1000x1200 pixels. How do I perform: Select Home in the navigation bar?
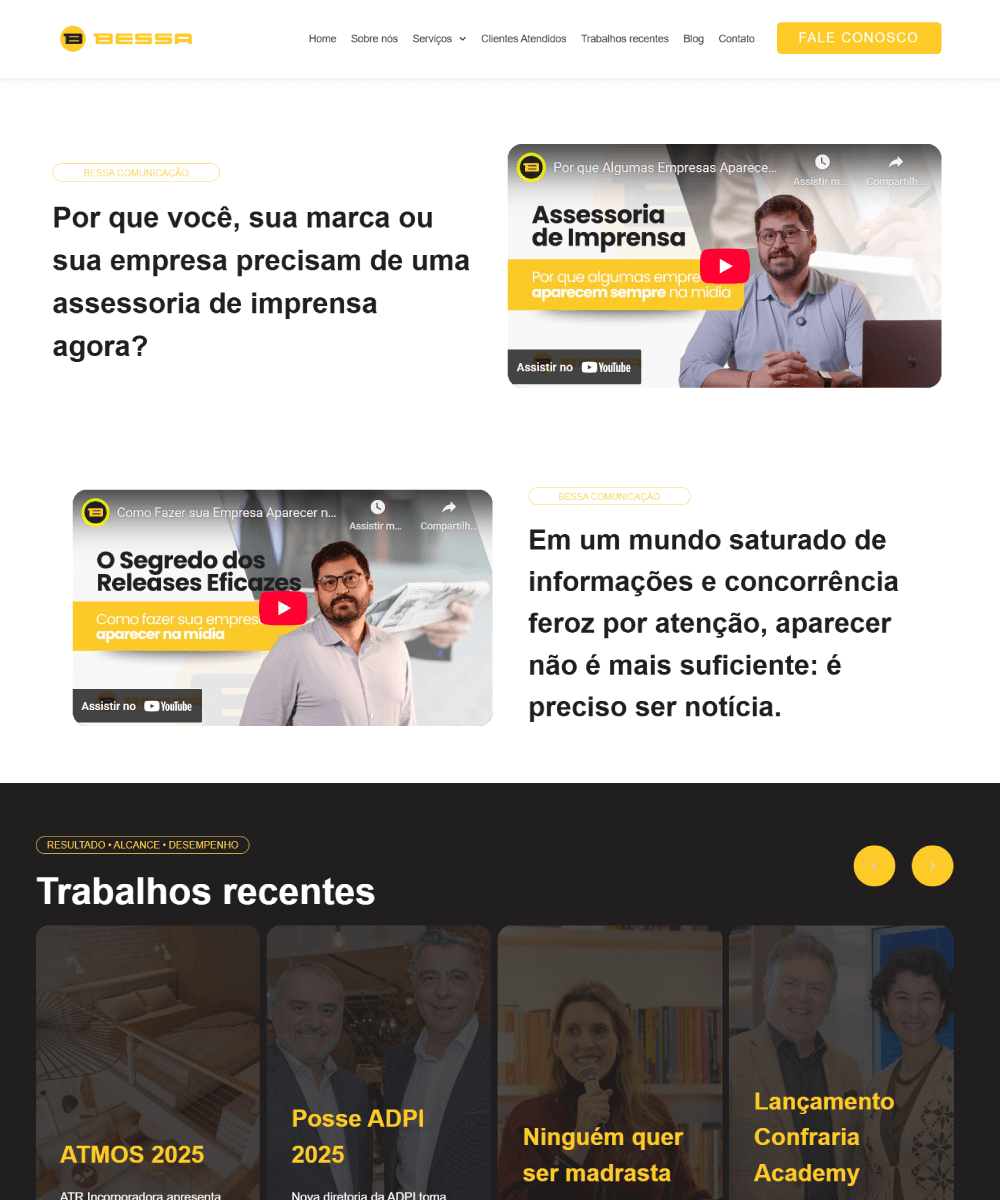(x=322, y=38)
